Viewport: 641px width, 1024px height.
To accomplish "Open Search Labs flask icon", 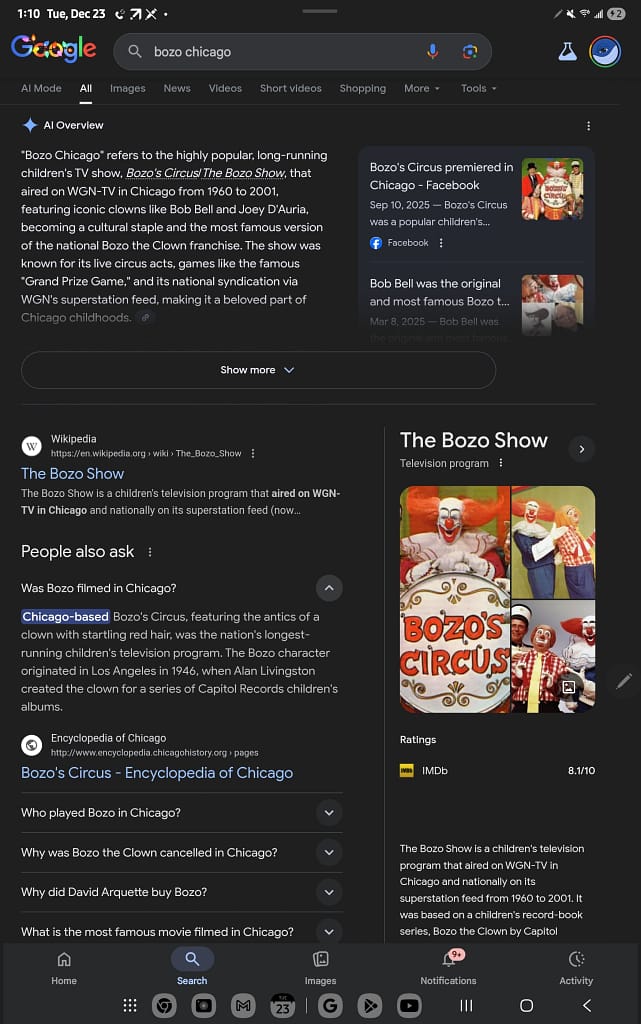I will (567, 52).
